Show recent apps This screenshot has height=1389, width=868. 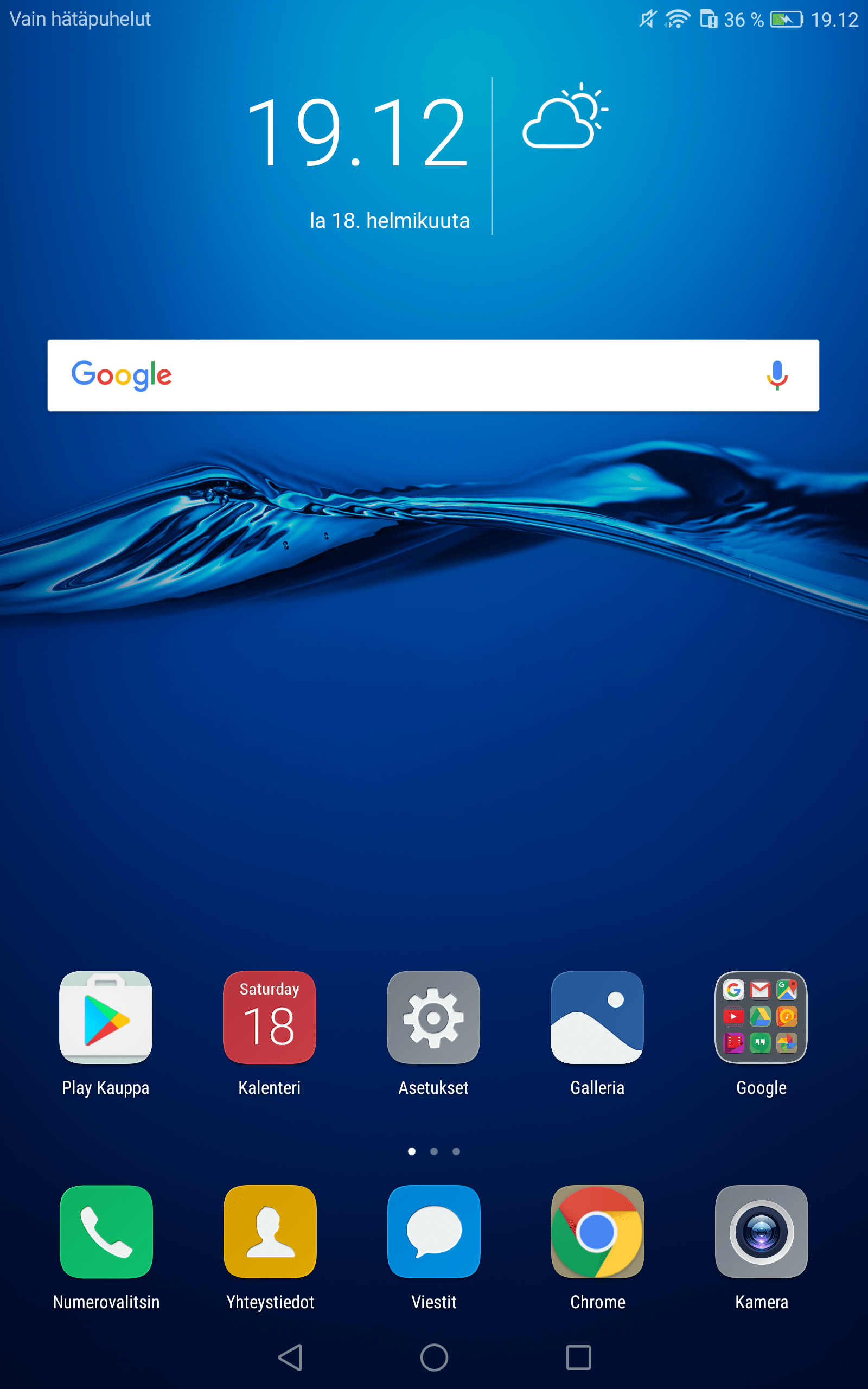[578, 1358]
